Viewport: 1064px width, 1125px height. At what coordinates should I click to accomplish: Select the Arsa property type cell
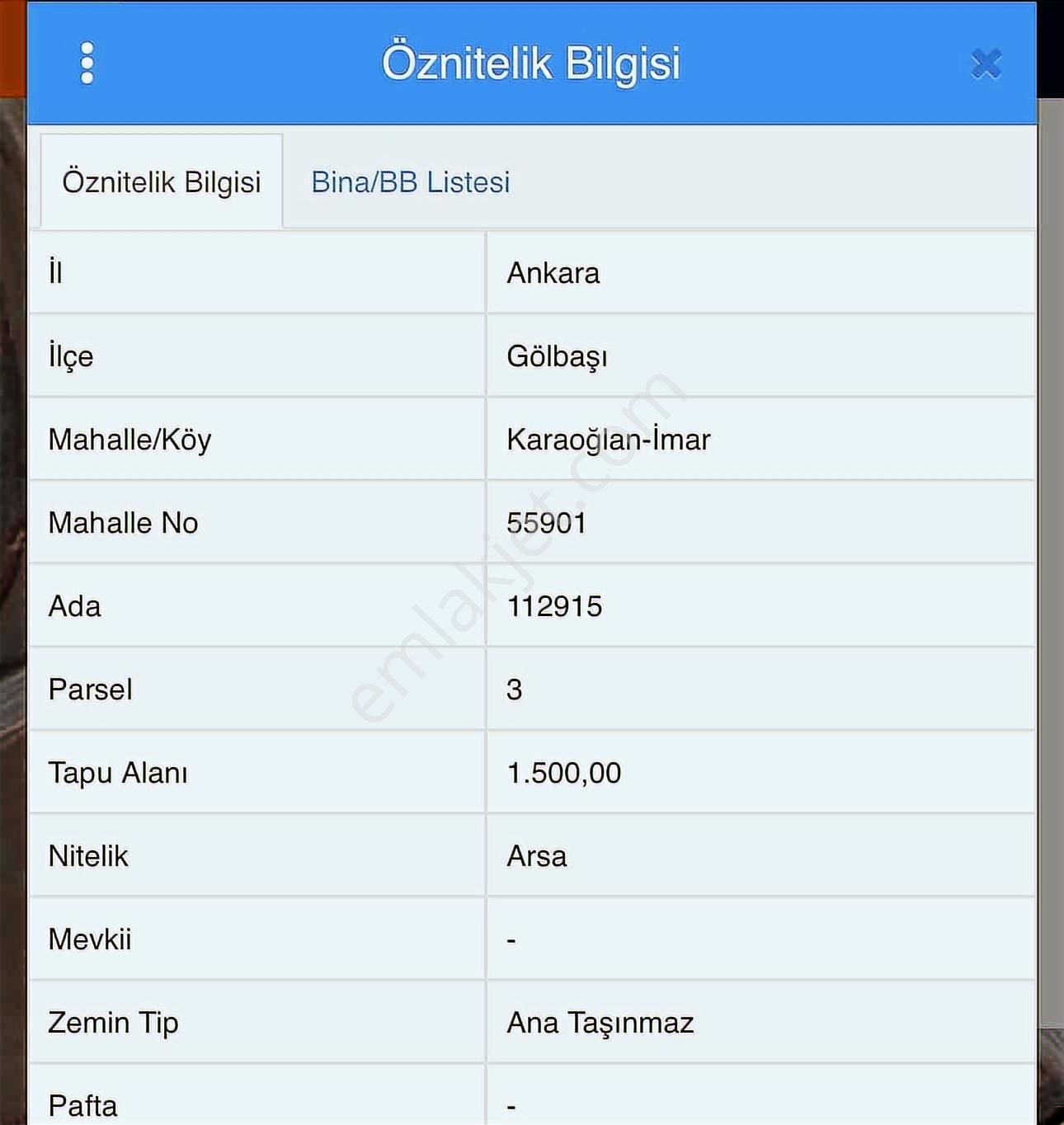tap(536, 856)
